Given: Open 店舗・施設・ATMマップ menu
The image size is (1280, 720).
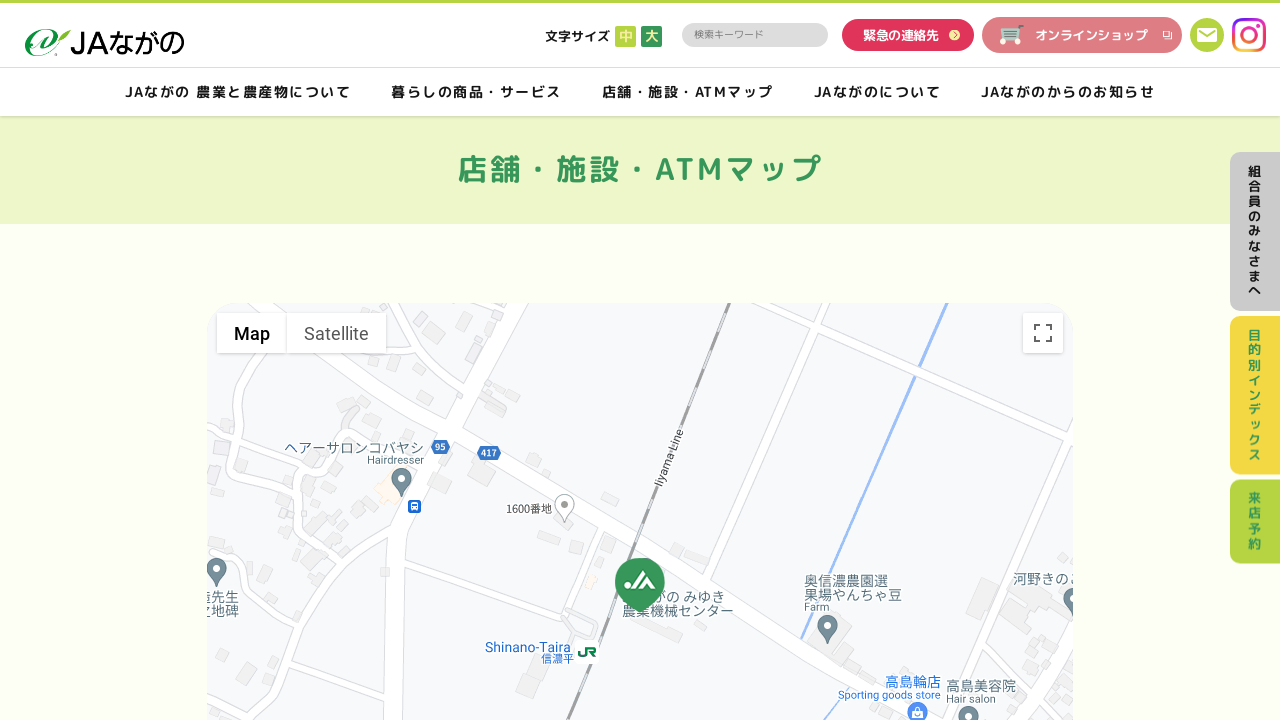Looking at the screenshot, I should (687, 92).
